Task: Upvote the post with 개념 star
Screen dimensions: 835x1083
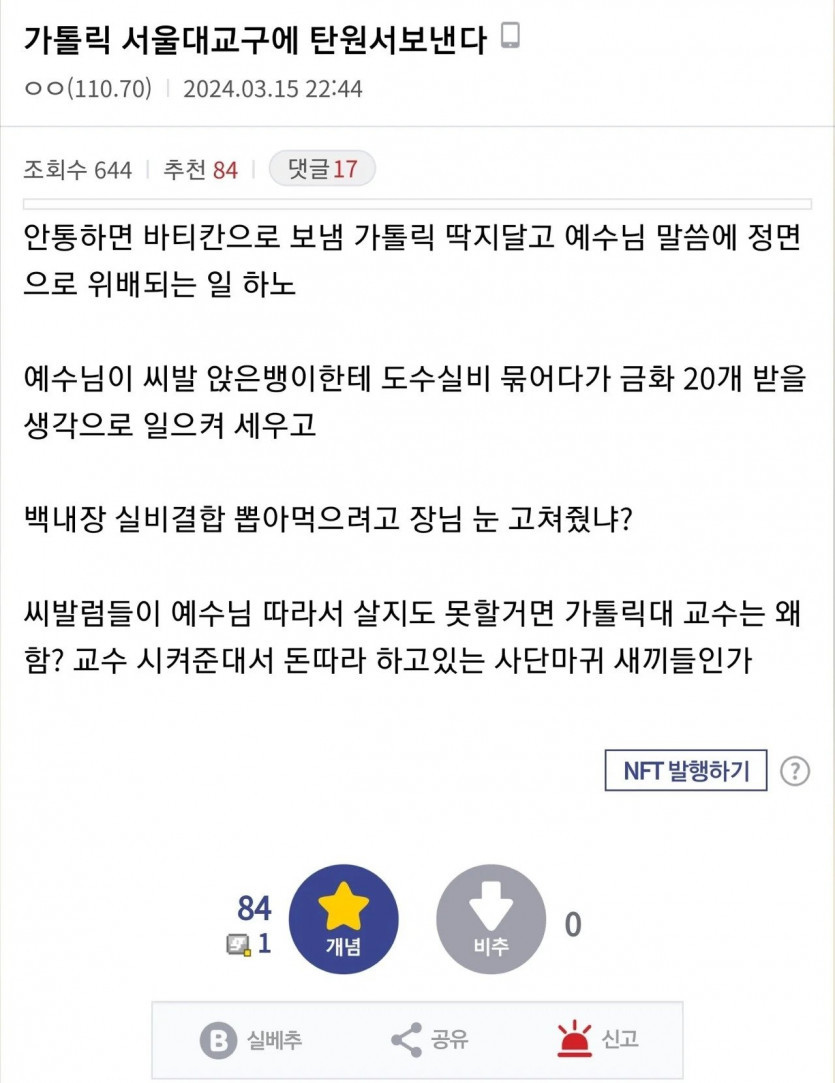Action: point(343,919)
